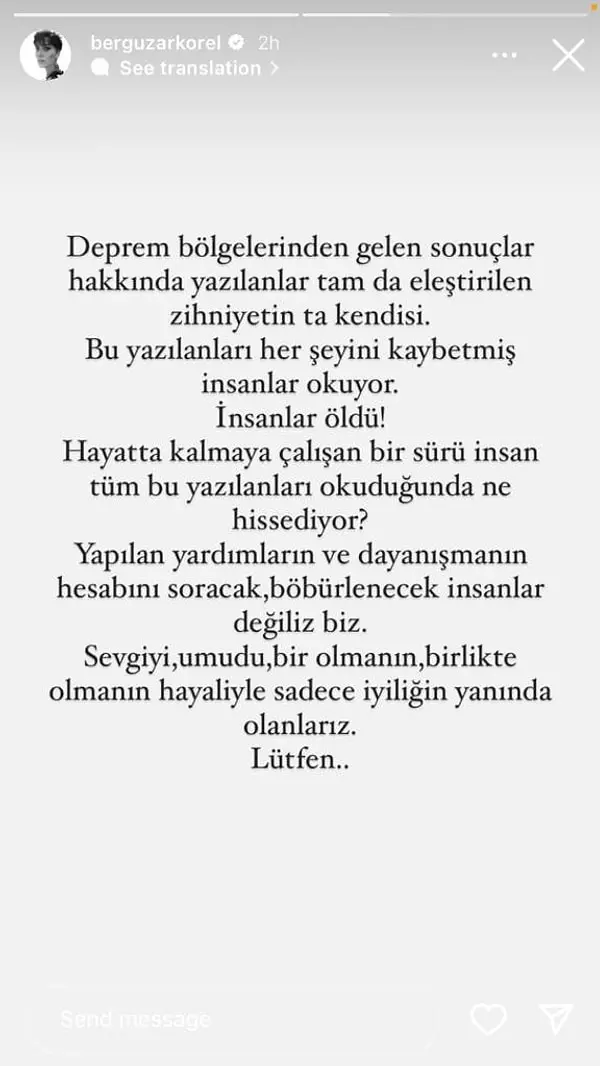Open the three-dot options menu
This screenshot has width=600, height=1066.
click(x=504, y=55)
